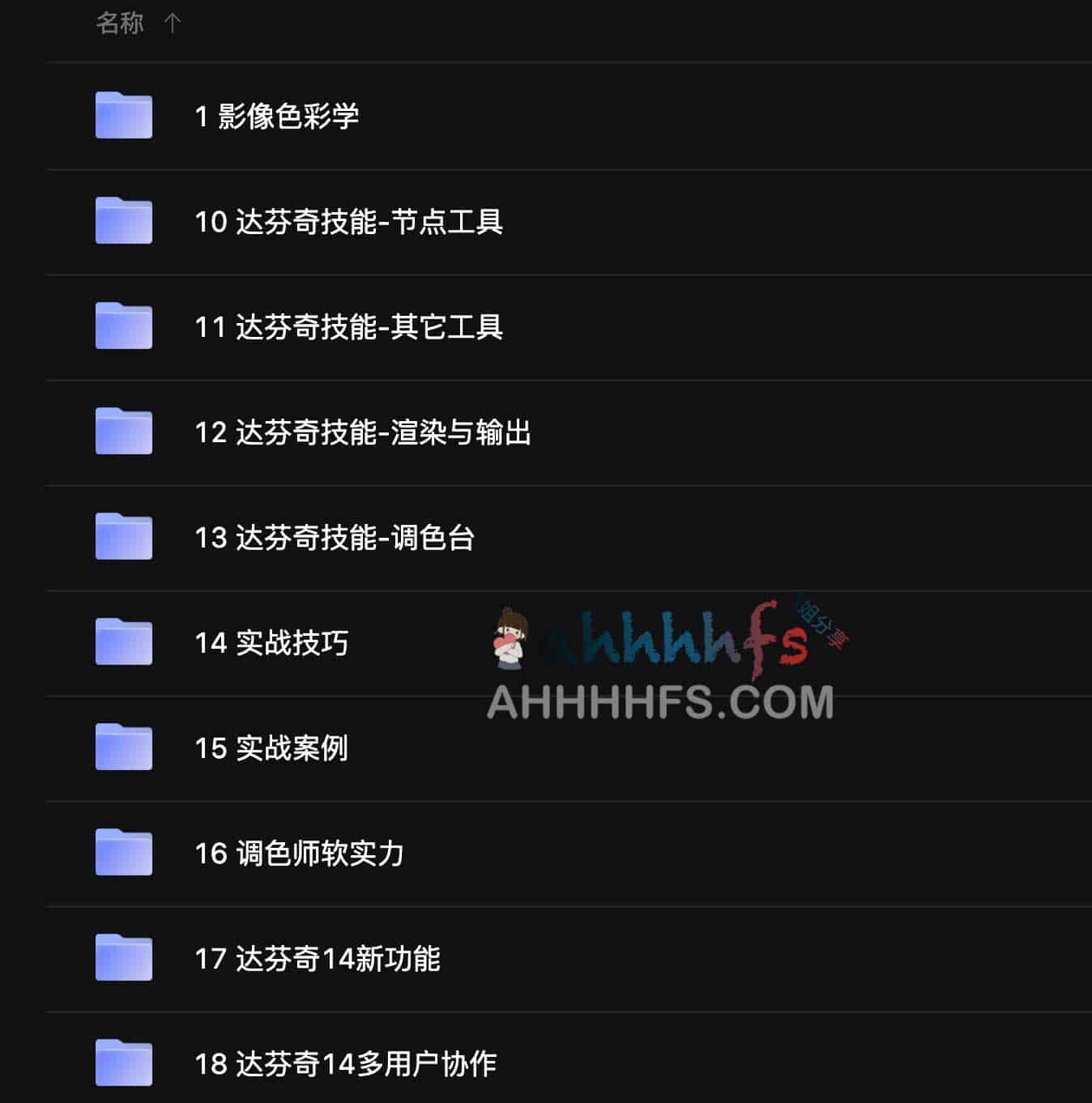This screenshot has height=1103, width=1092.
Task: Open folder 1 影像色彩学
Action: (x=276, y=117)
